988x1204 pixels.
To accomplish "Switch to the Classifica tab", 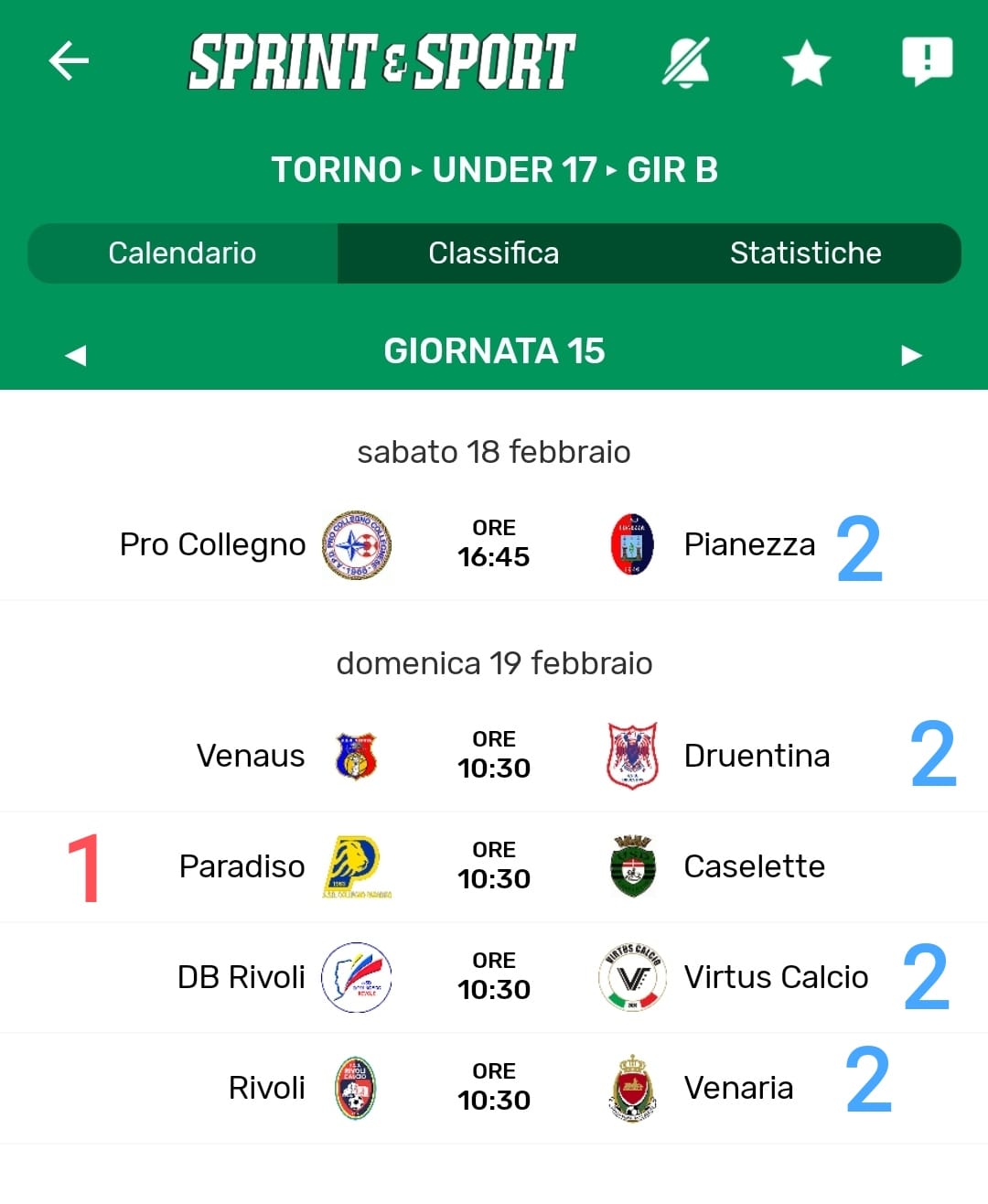I will pyautogui.click(x=493, y=253).
